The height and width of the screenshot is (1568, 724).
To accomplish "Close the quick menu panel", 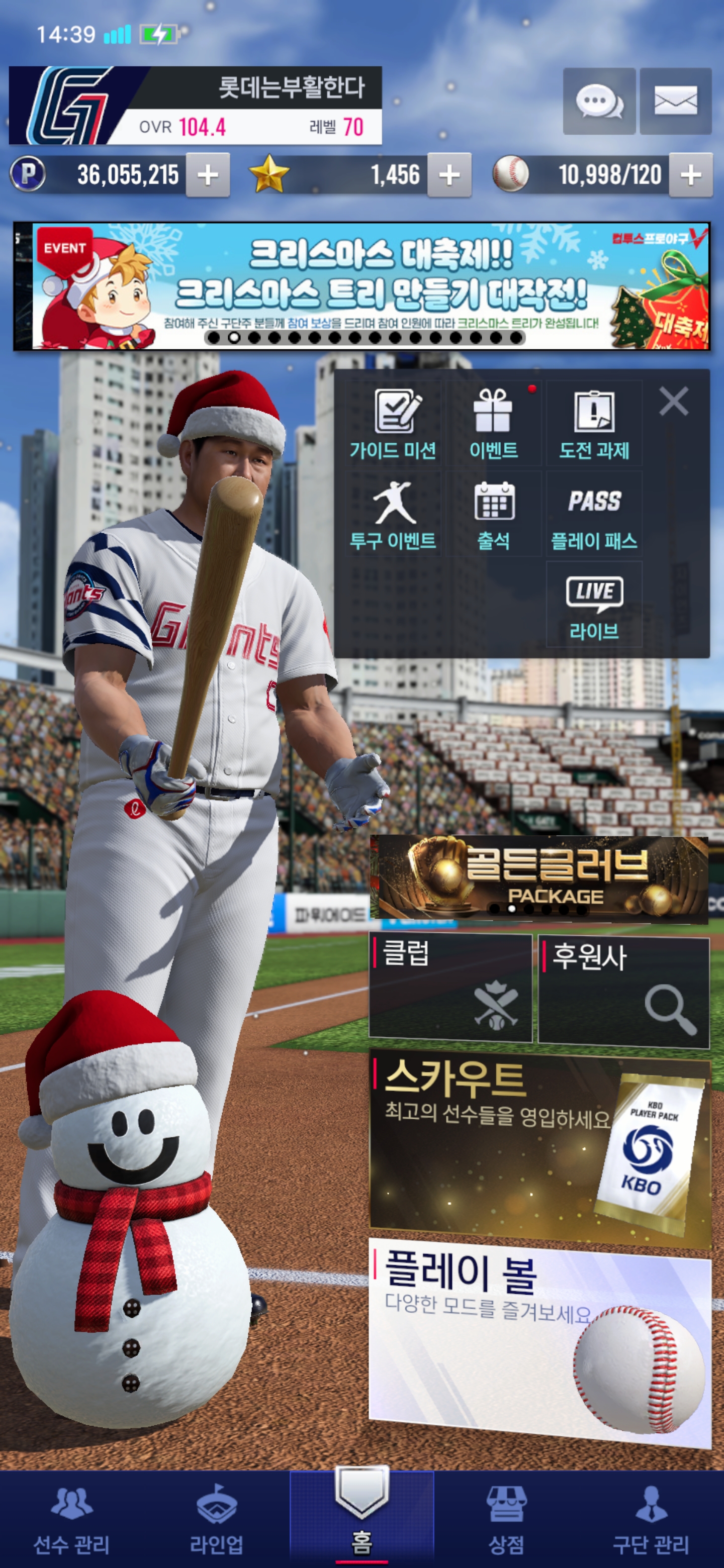I will tap(673, 401).
